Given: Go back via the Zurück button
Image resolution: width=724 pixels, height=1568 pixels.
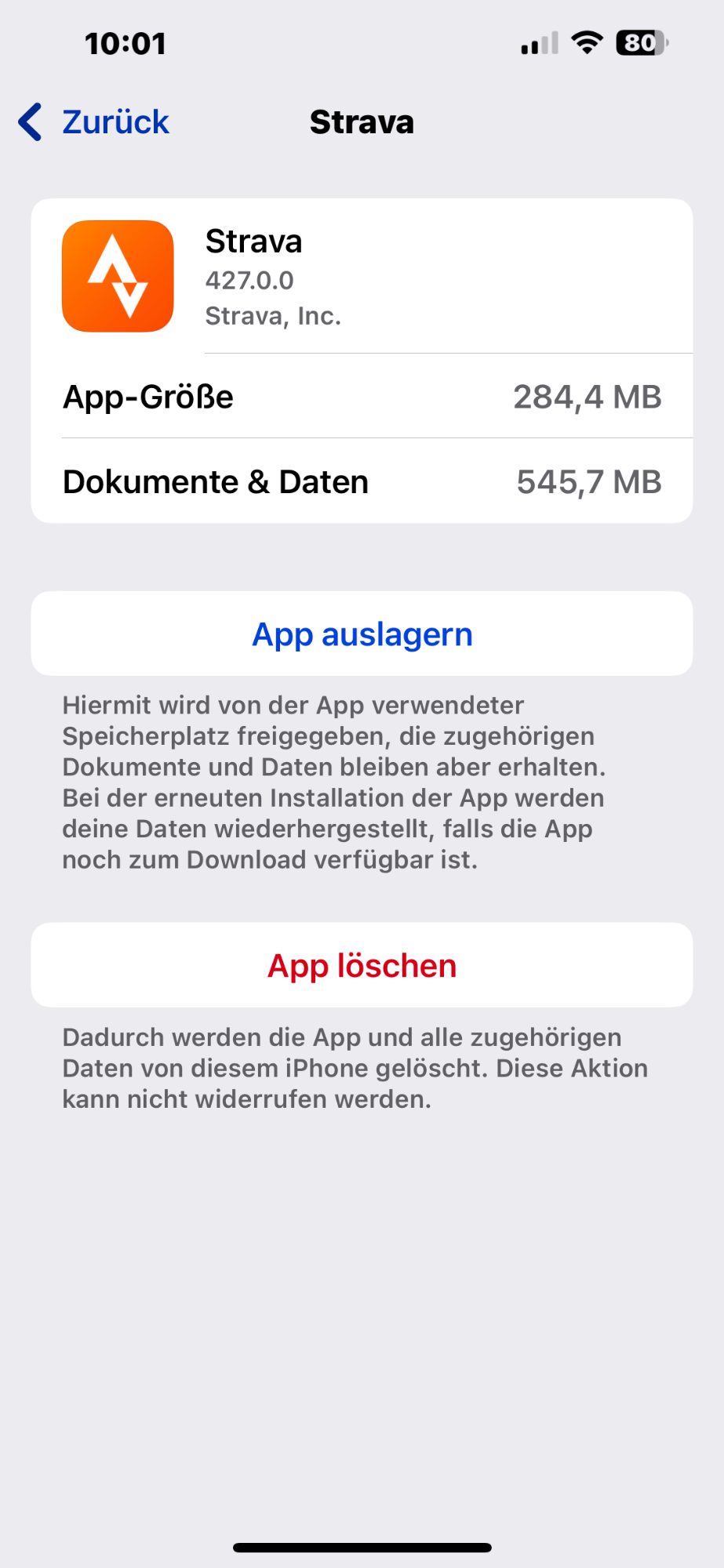Looking at the screenshot, I should pyautogui.click(x=96, y=122).
